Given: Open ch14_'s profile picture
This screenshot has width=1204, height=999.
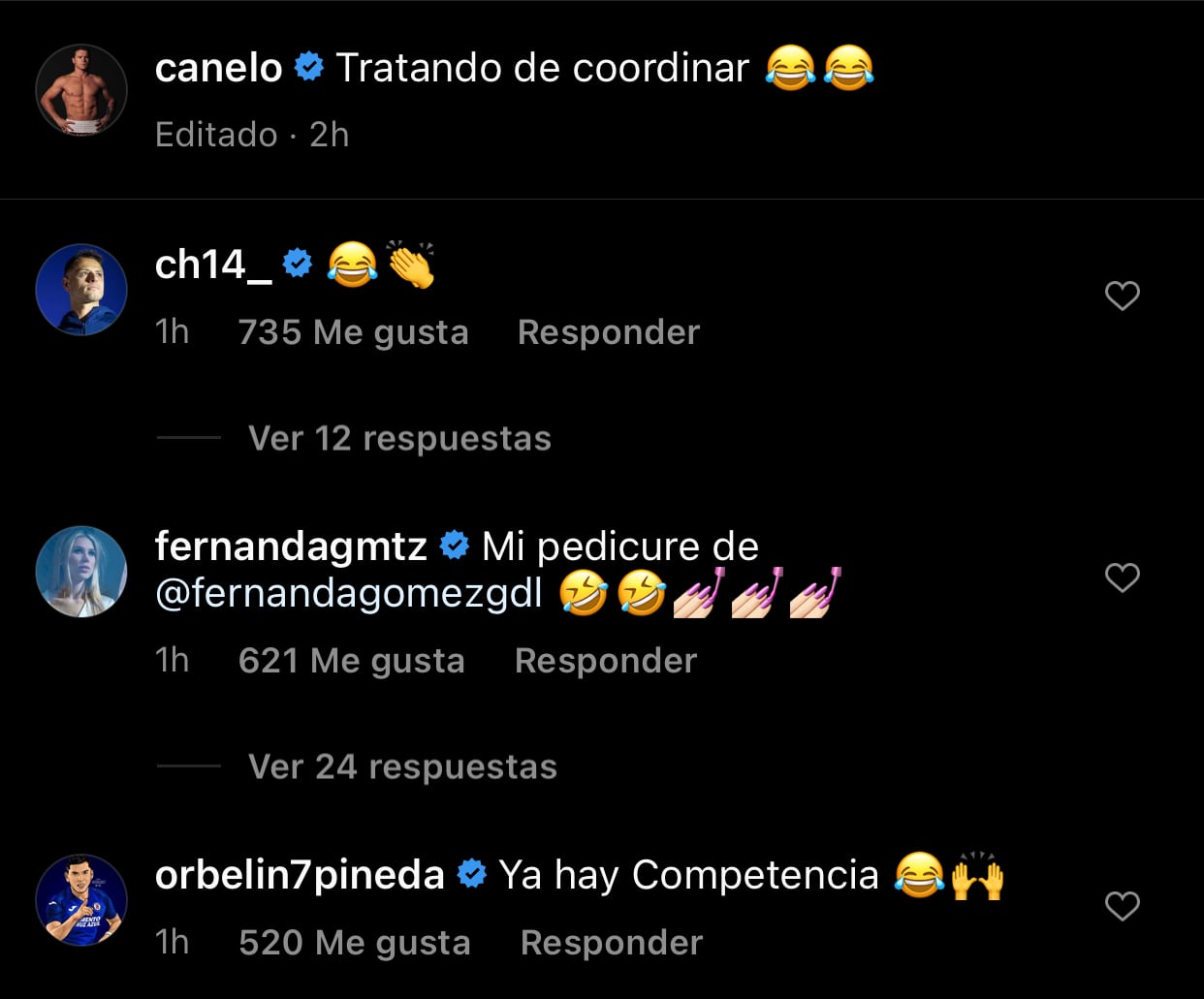Looking at the screenshot, I should click(x=81, y=289).
